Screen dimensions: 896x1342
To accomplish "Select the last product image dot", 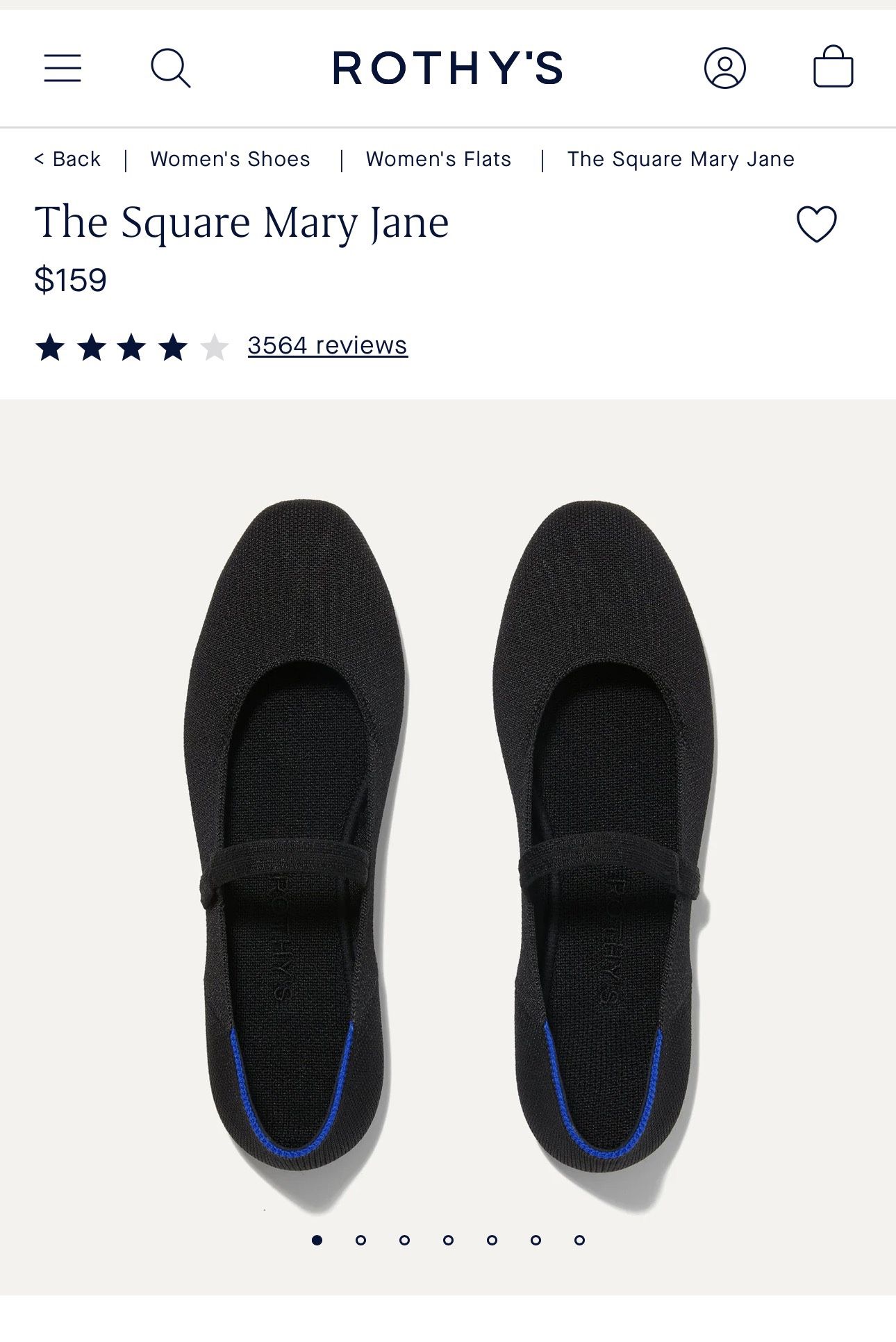I will 579,1240.
